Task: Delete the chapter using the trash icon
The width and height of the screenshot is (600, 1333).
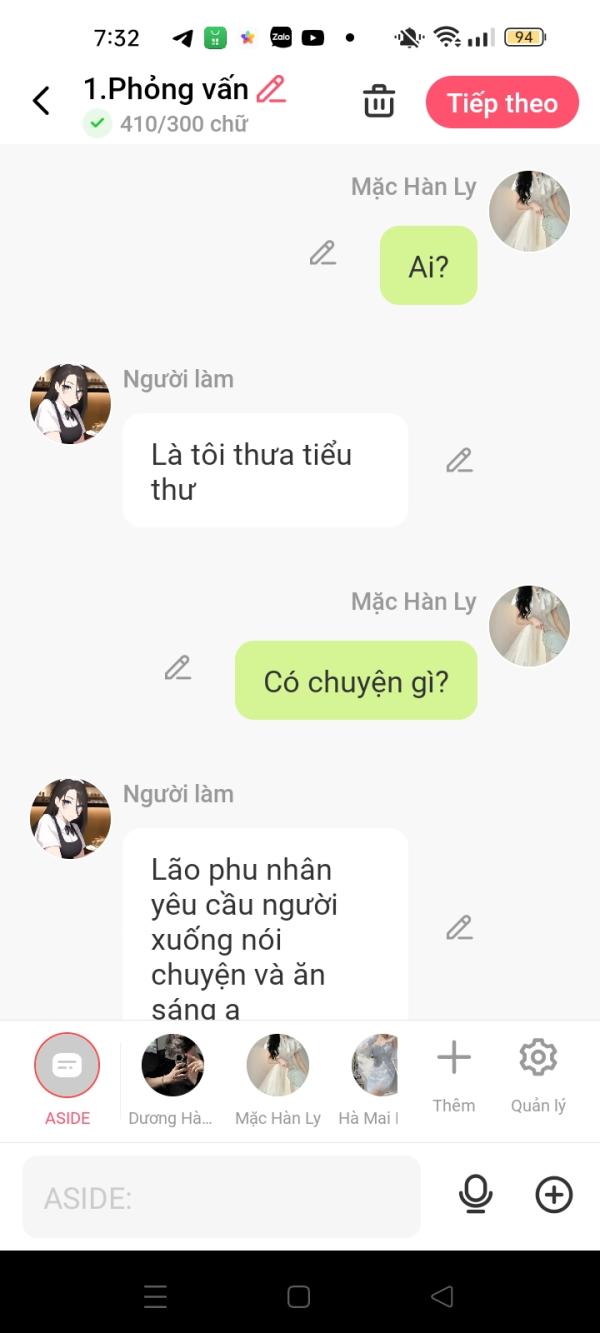Action: (379, 102)
